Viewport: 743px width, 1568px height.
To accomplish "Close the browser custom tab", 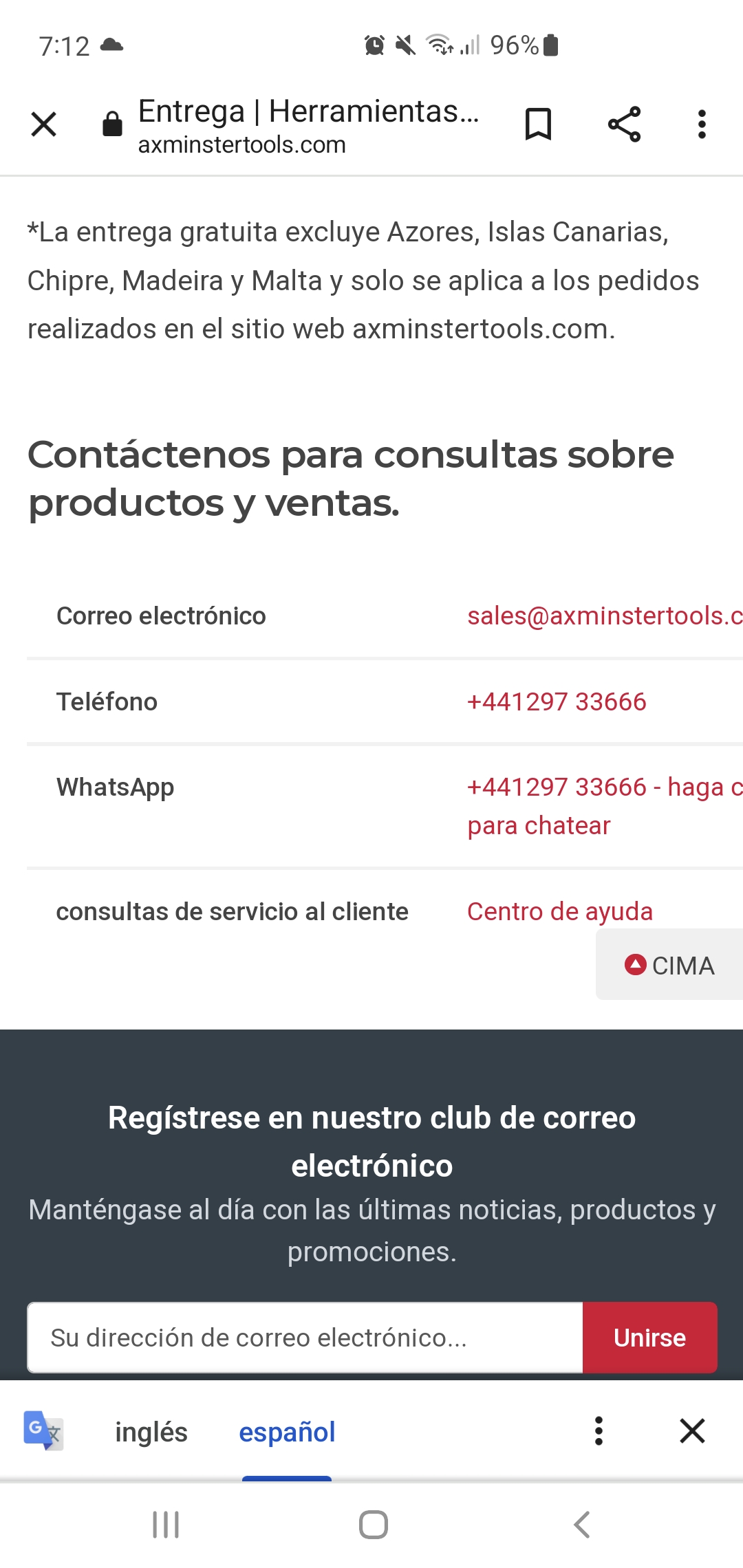I will pyautogui.click(x=44, y=124).
